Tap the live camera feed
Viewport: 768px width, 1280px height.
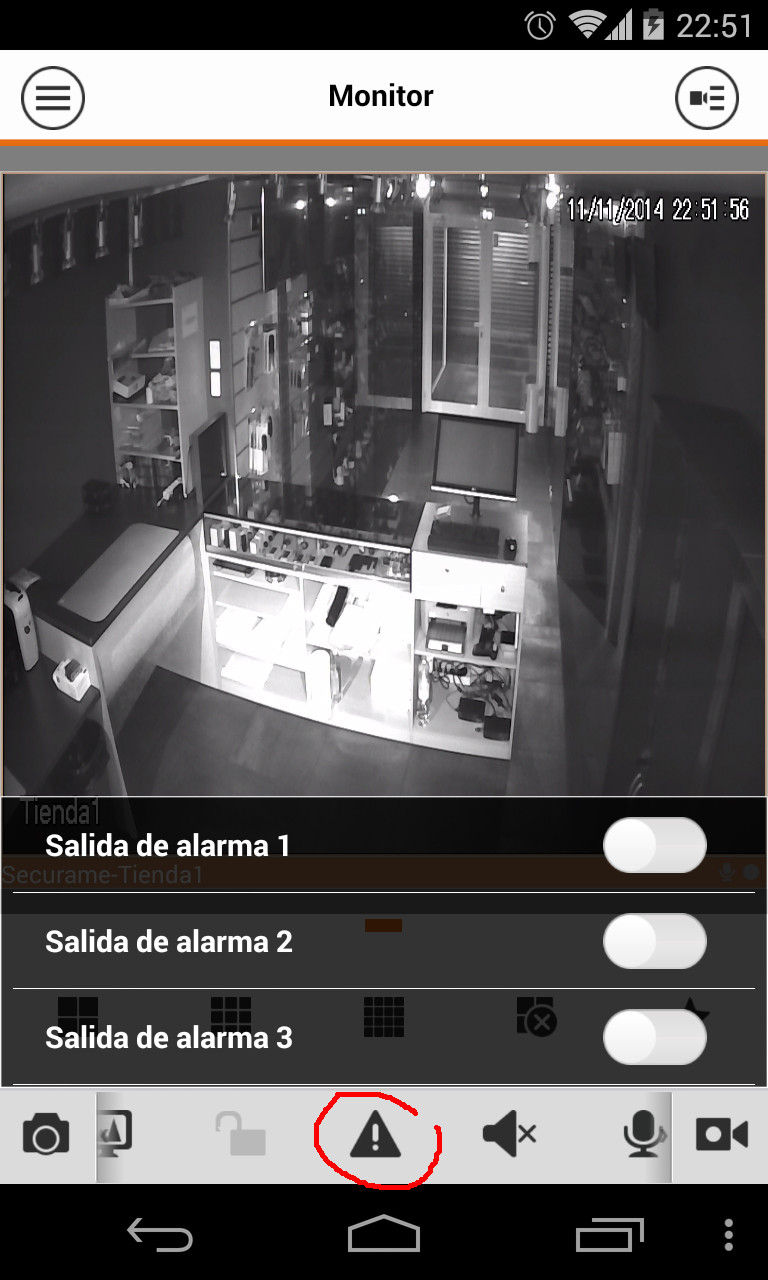coord(384,480)
